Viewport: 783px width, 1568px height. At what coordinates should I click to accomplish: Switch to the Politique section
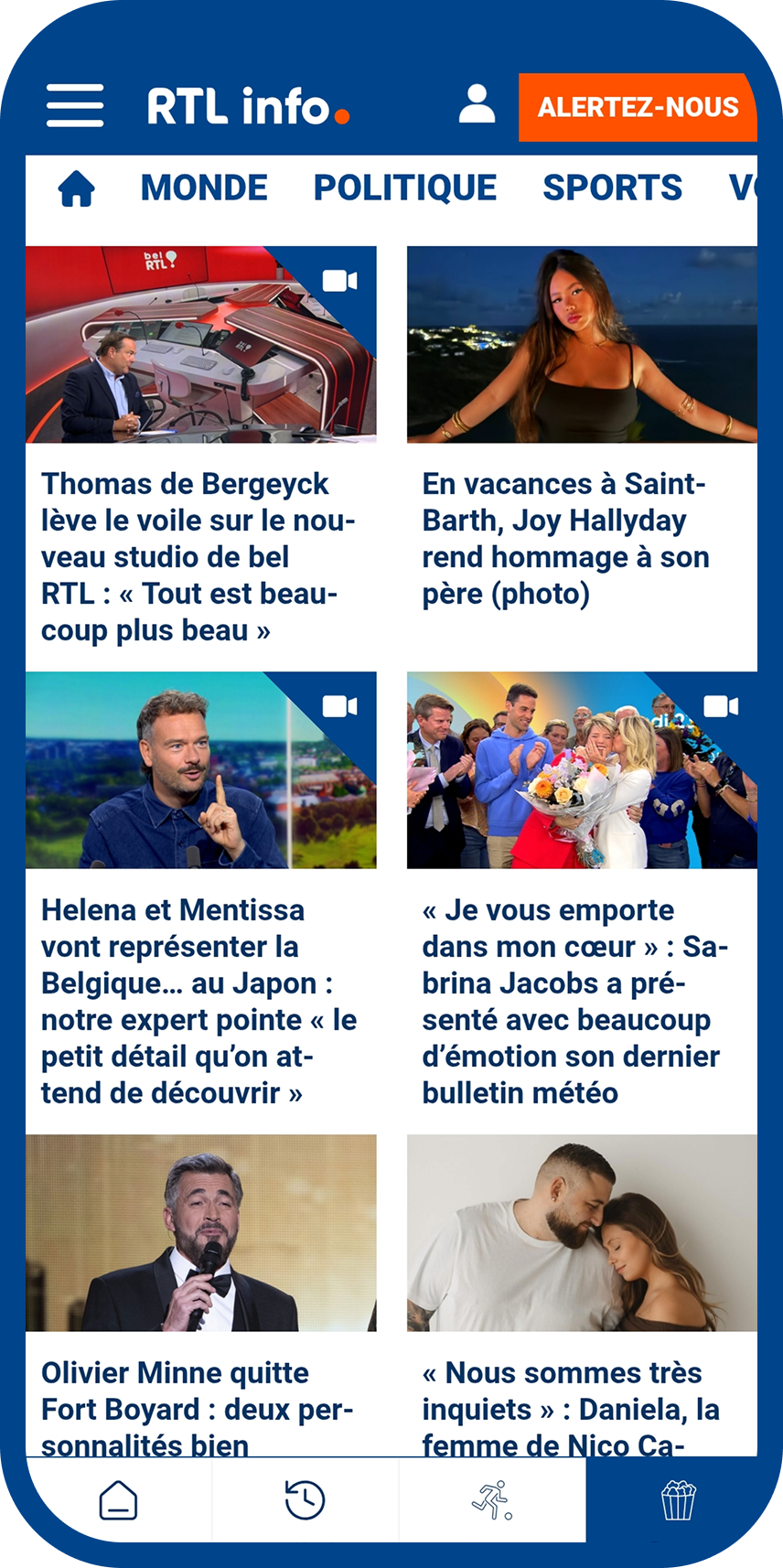coord(404,188)
